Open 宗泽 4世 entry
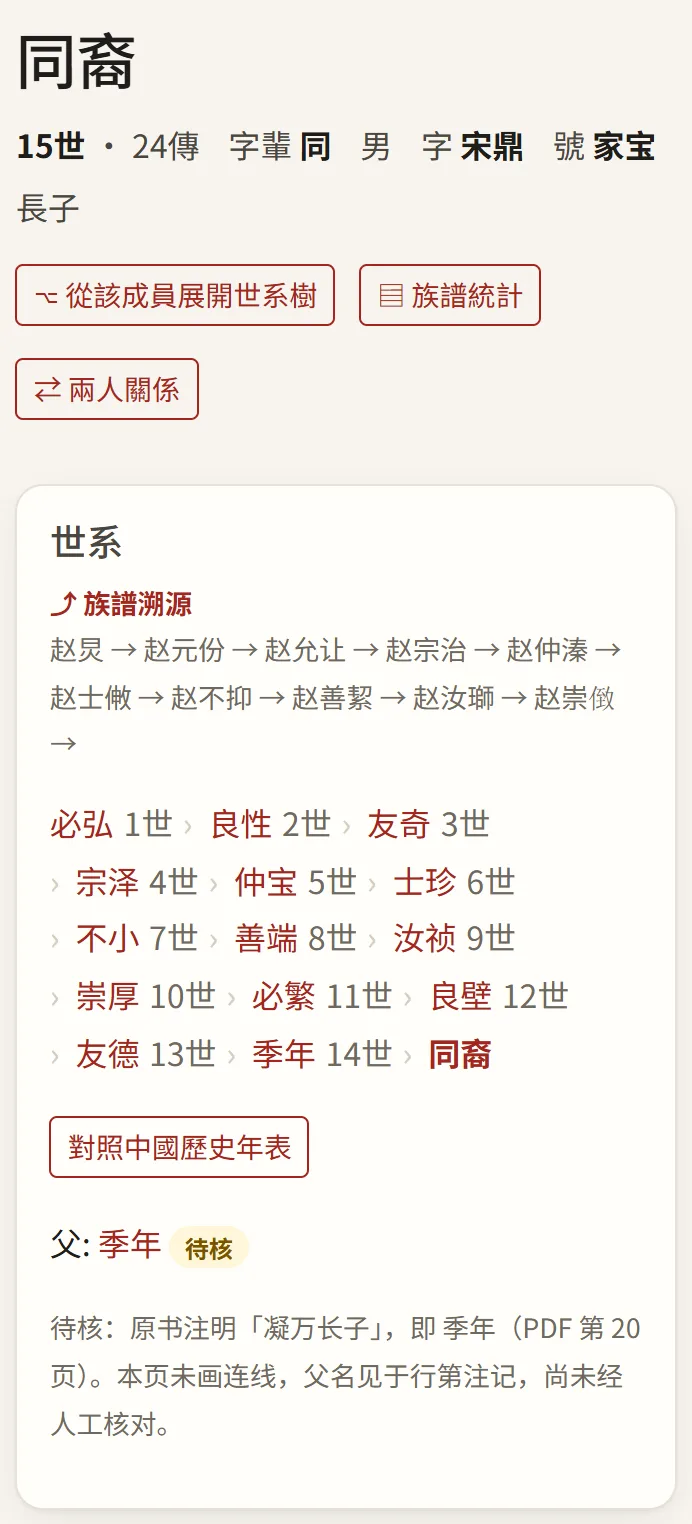The image size is (692, 1524). point(137,882)
